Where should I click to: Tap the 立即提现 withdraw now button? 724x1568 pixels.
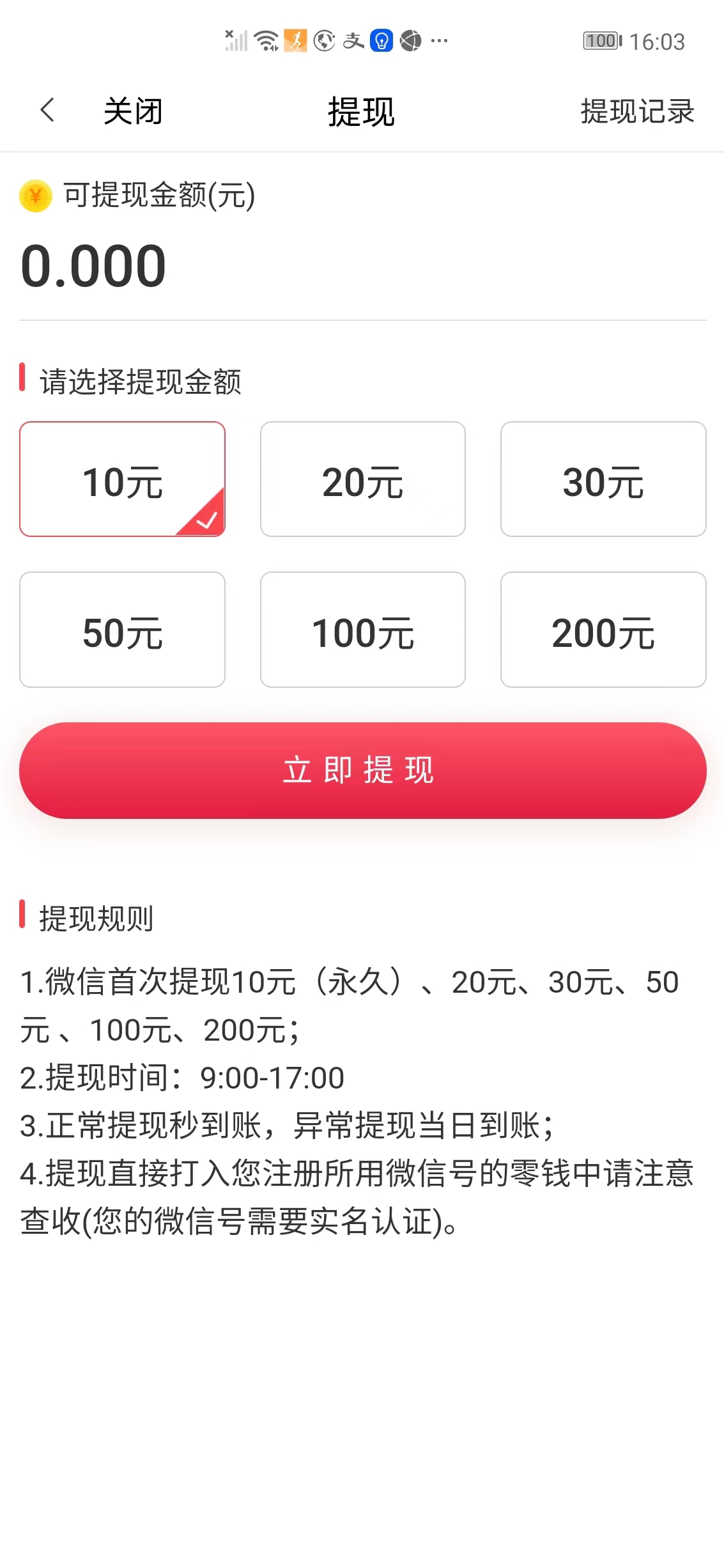pyautogui.click(x=362, y=770)
